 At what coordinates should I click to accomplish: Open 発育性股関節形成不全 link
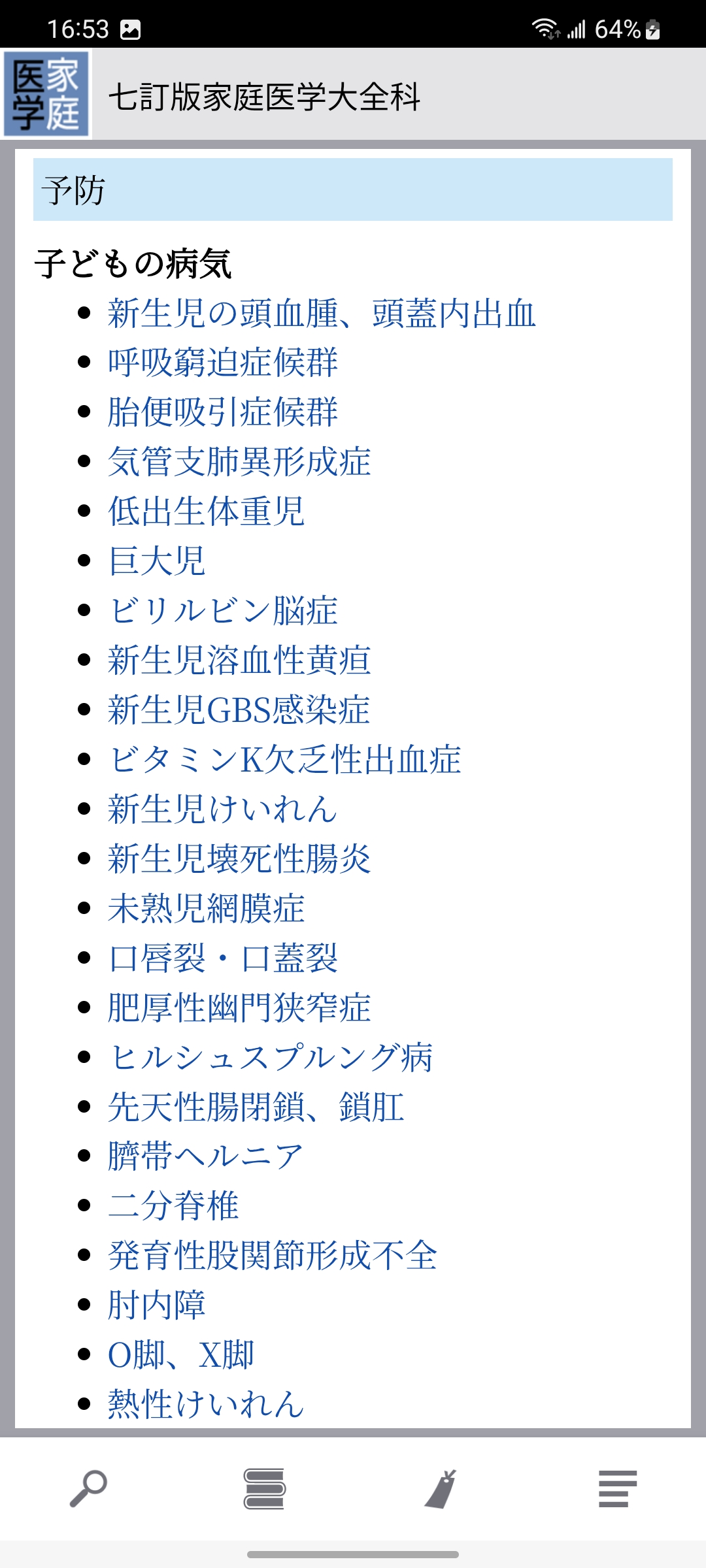point(273,1256)
